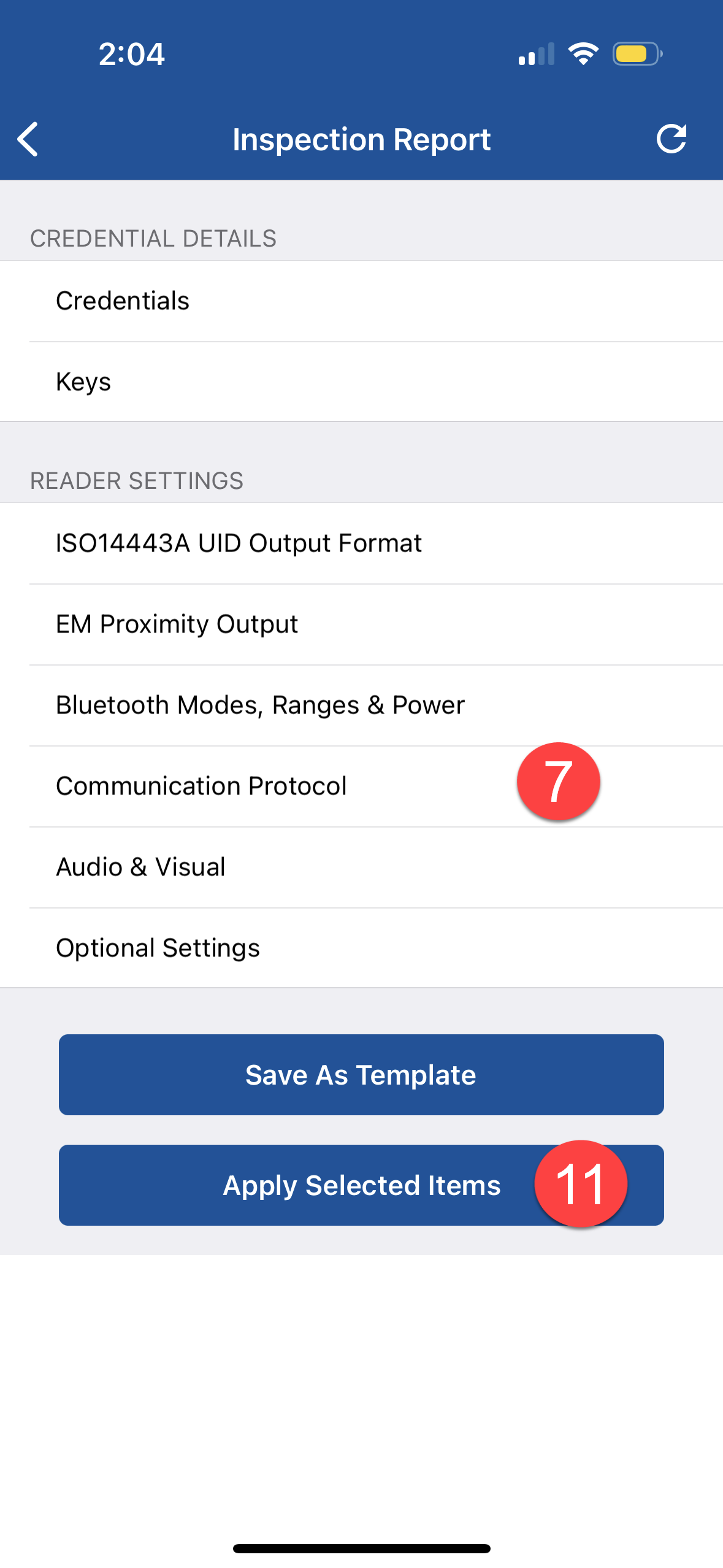Open ISO14443A UID Output Format

coord(361,544)
